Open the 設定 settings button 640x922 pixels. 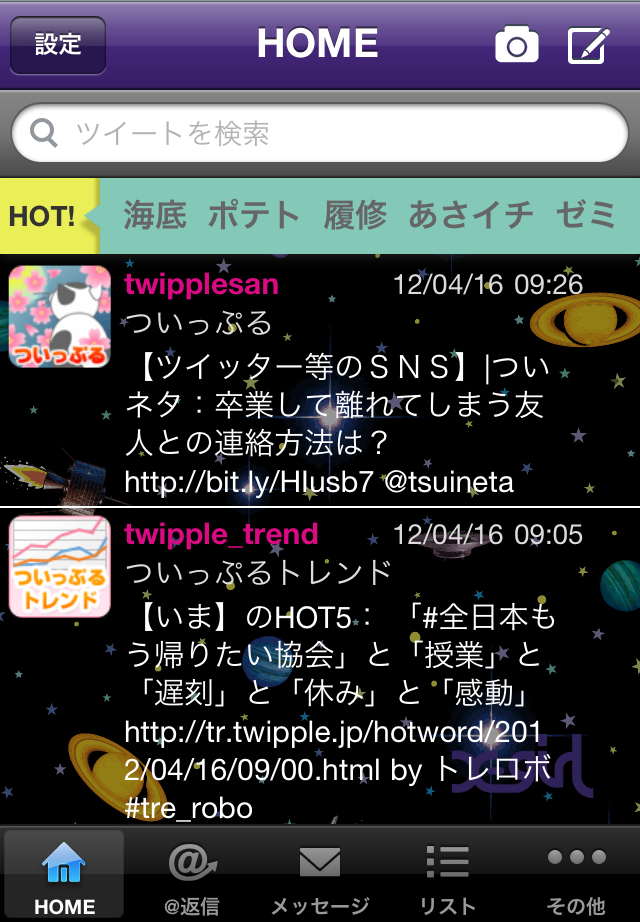58,45
